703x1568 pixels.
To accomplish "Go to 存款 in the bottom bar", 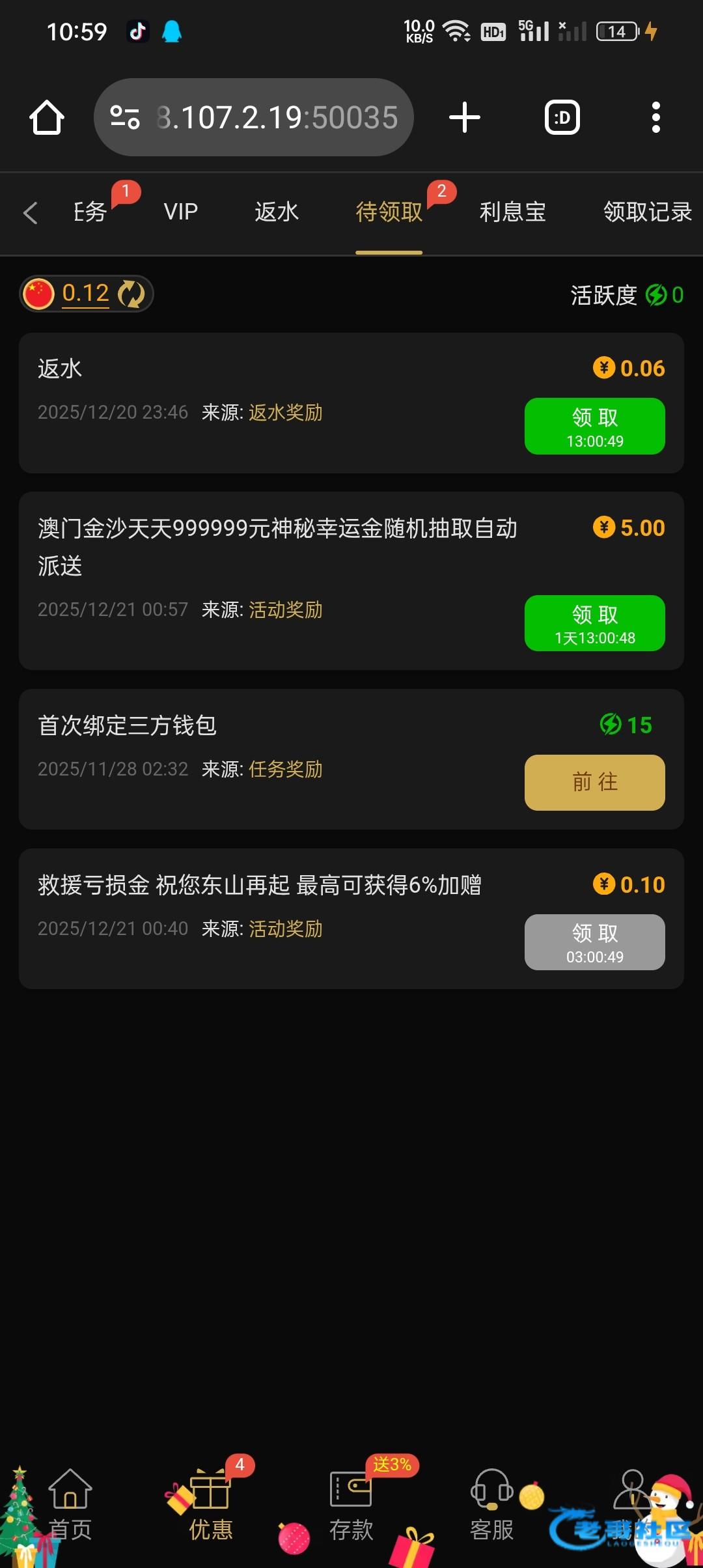I will pyautogui.click(x=351, y=1504).
